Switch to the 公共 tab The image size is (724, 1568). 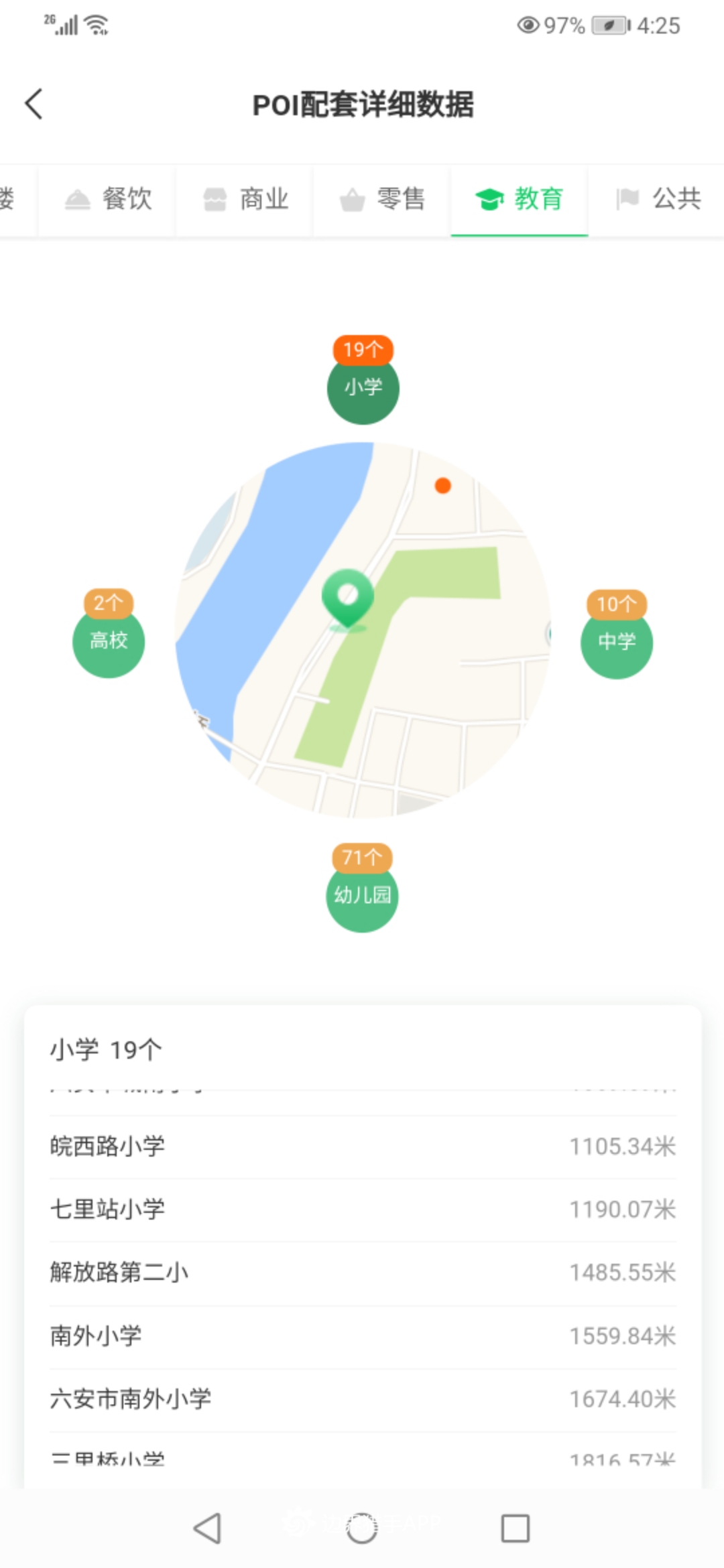(657, 200)
